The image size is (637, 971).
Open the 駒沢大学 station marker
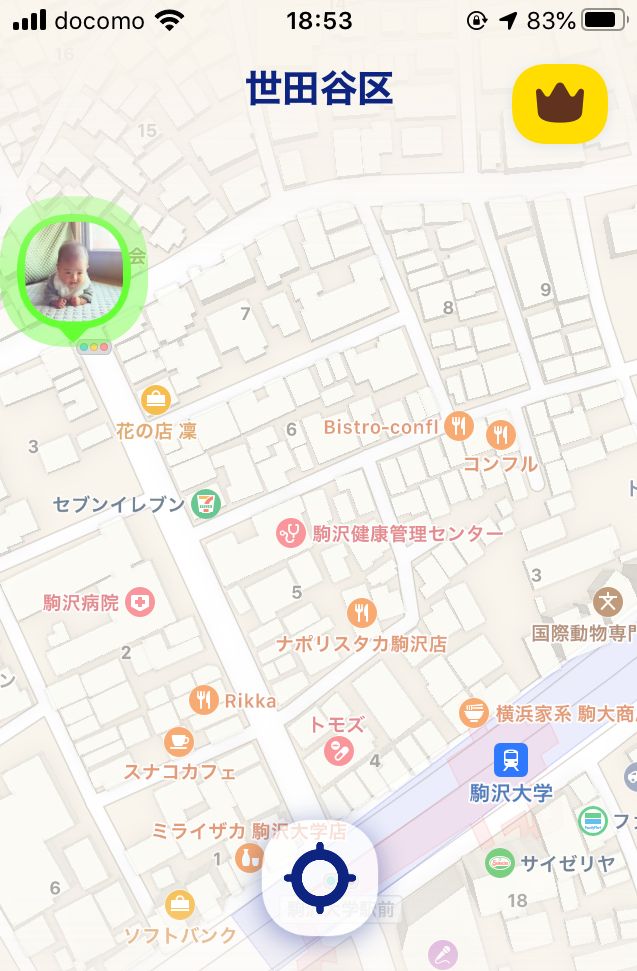point(511,760)
